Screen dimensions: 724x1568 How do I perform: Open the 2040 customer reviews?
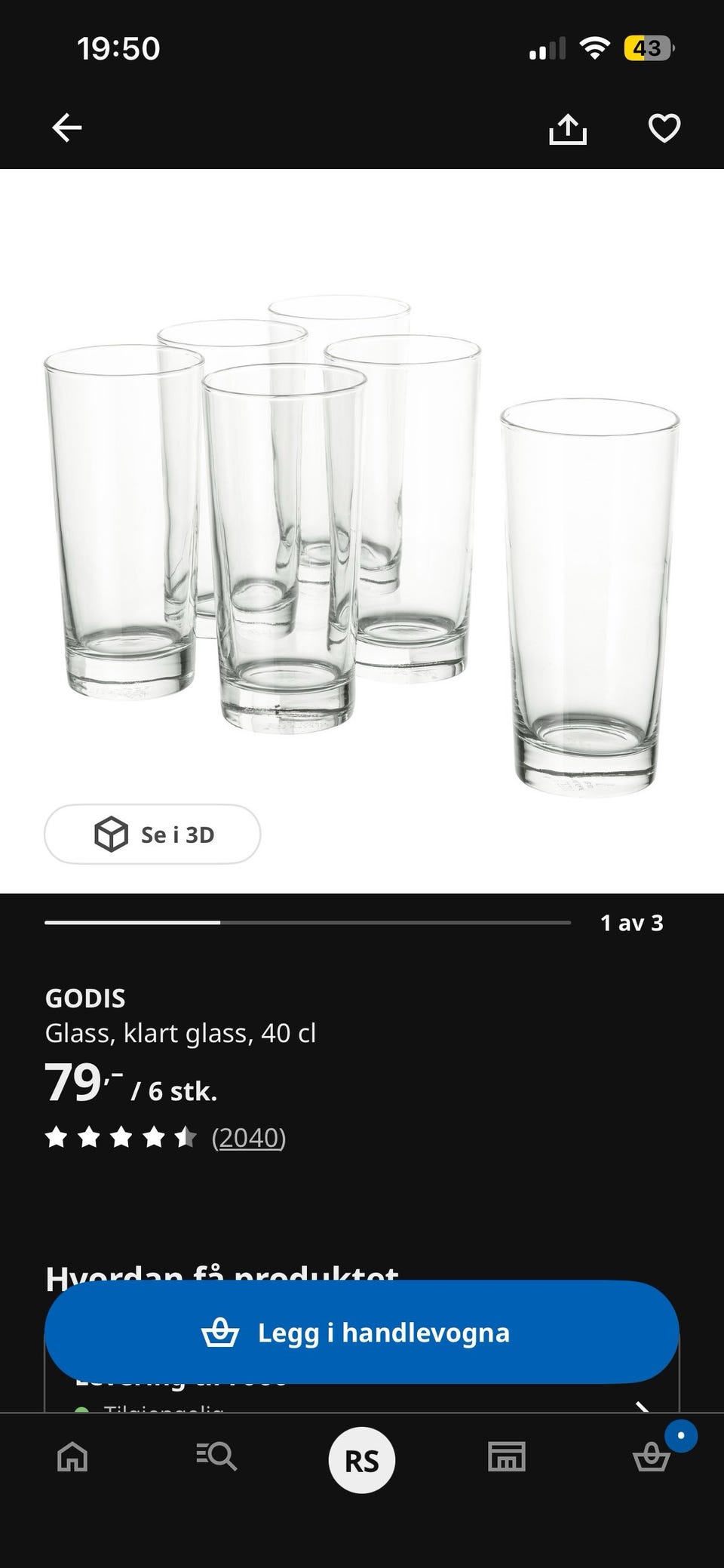coord(248,1137)
